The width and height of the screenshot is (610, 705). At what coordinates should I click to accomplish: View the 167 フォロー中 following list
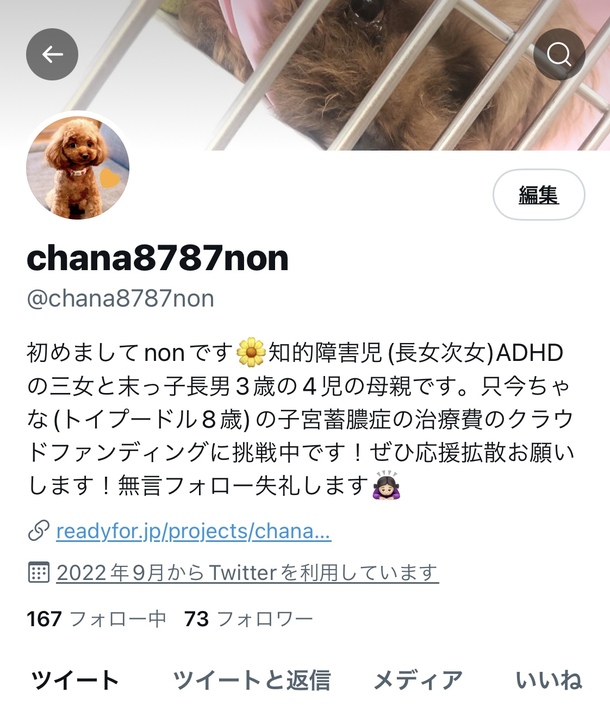(x=96, y=619)
